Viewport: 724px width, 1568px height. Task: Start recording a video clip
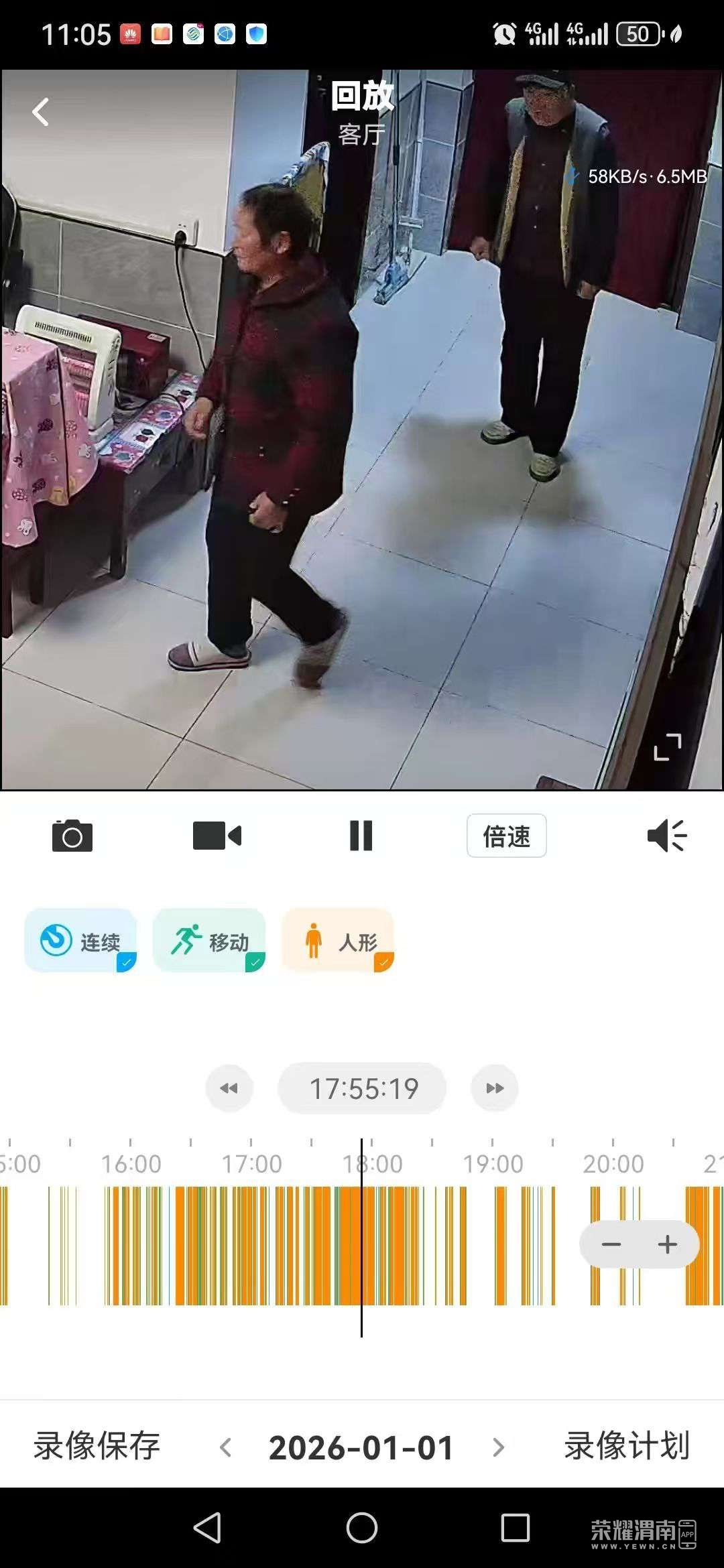[217, 836]
